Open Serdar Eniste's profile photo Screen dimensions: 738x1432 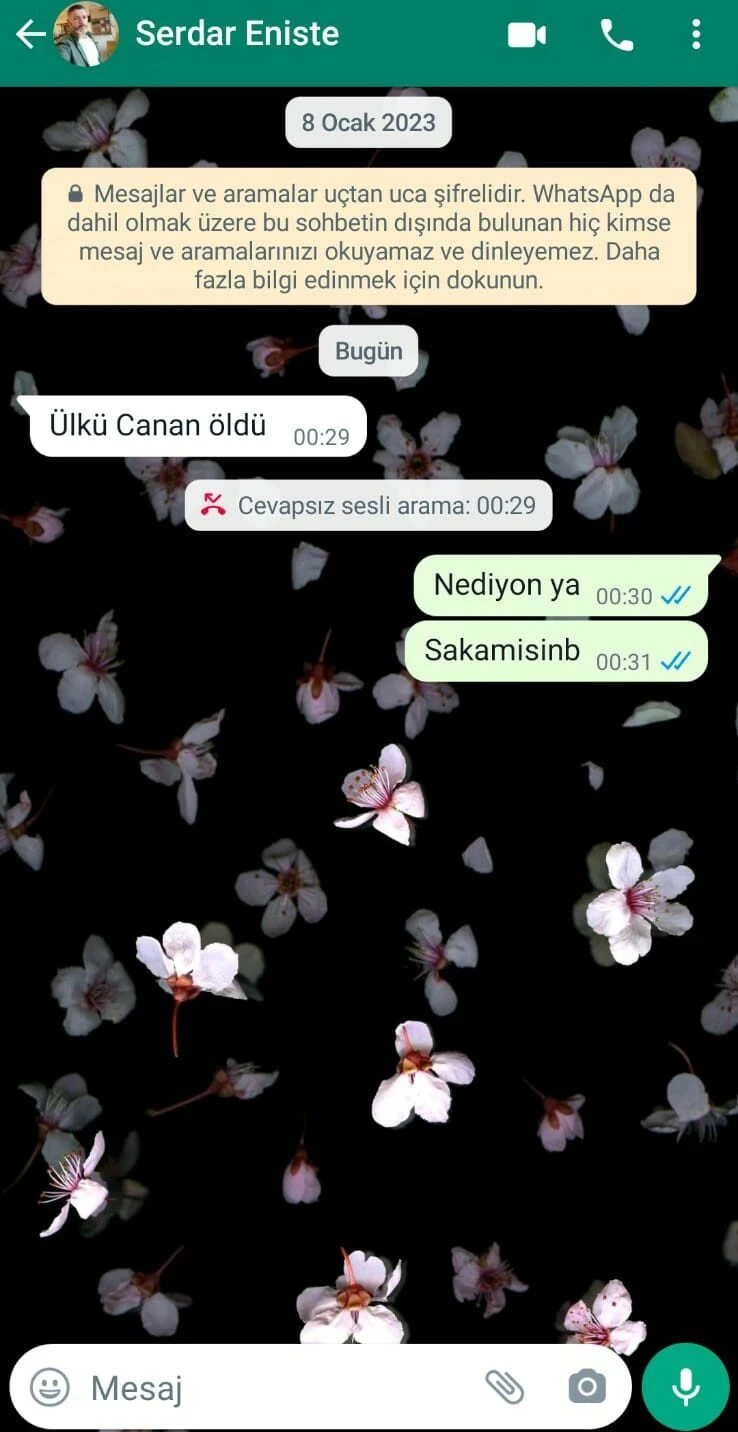(x=86, y=35)
